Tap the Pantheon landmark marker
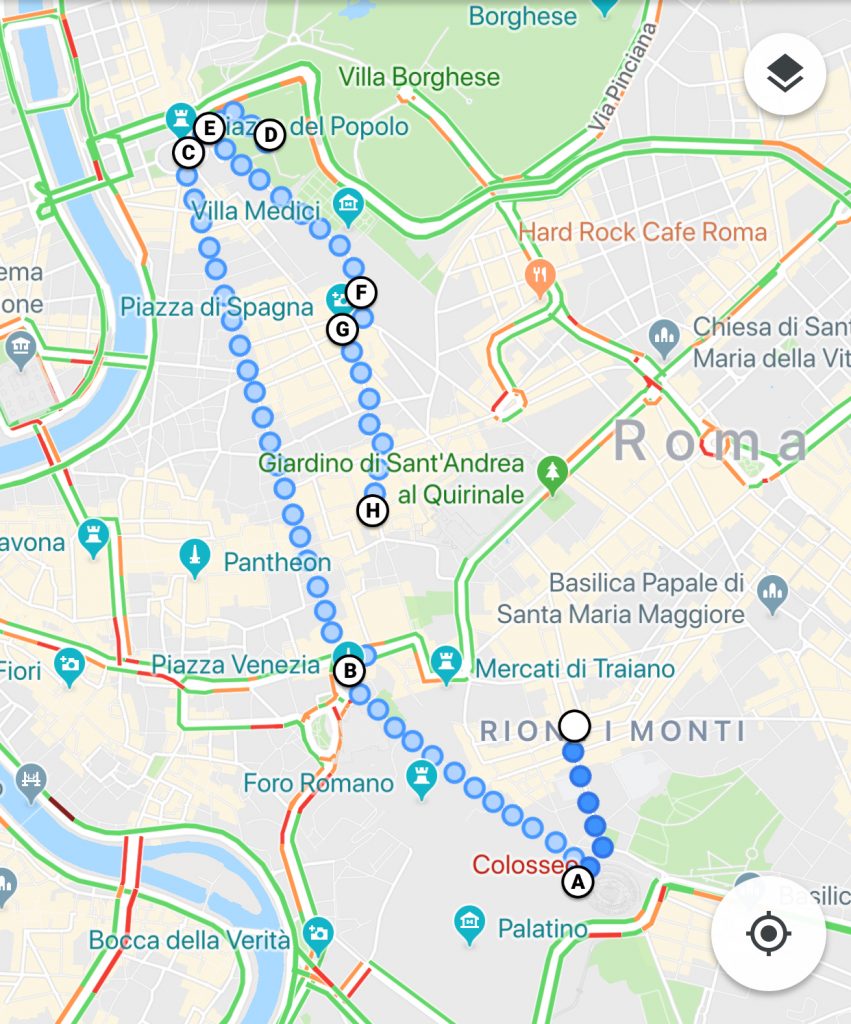The width and height of the screenshot is (851, 1024). 195,559
